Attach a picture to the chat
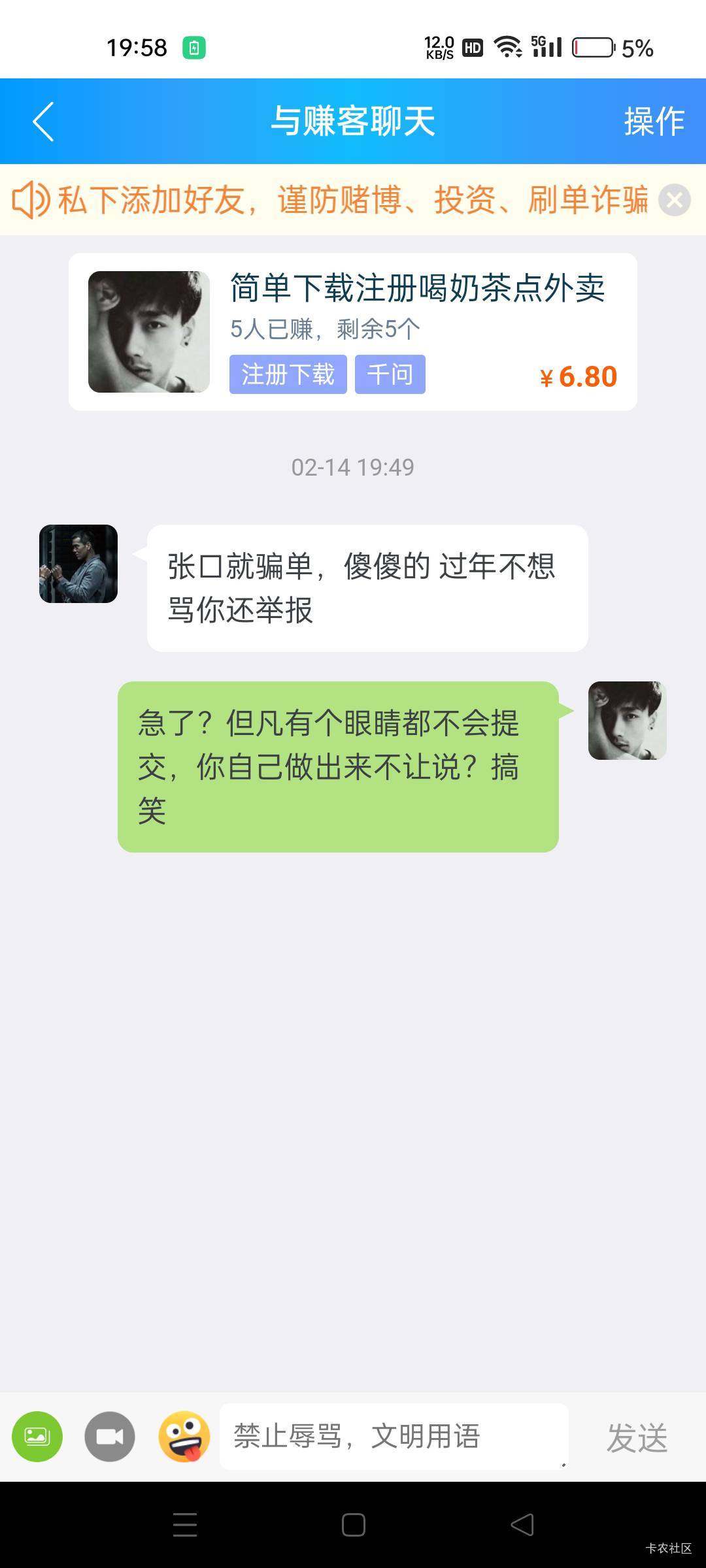The width and height of the screenshot is (706, 1568). coord(37,1436)
